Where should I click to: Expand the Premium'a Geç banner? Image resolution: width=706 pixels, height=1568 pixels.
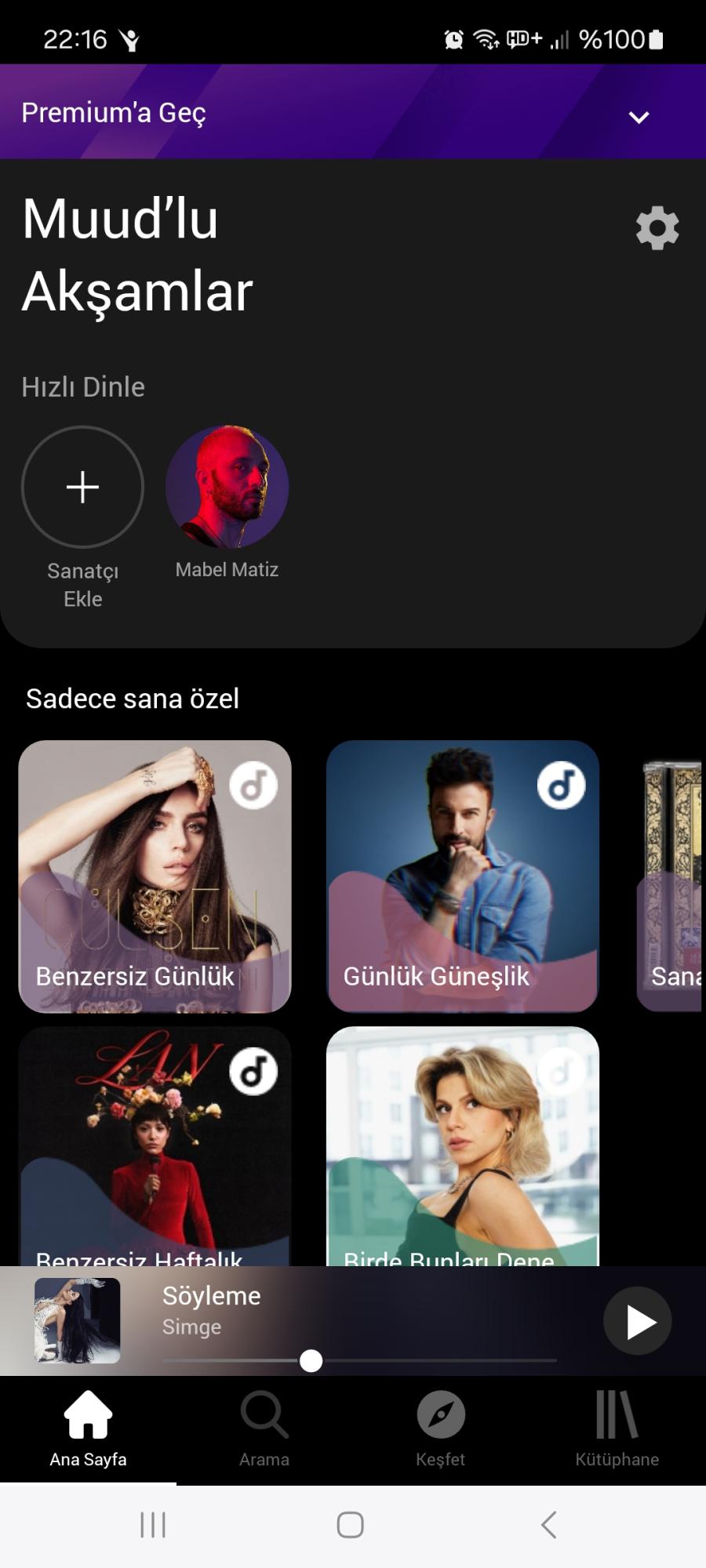tap(639, 117)
